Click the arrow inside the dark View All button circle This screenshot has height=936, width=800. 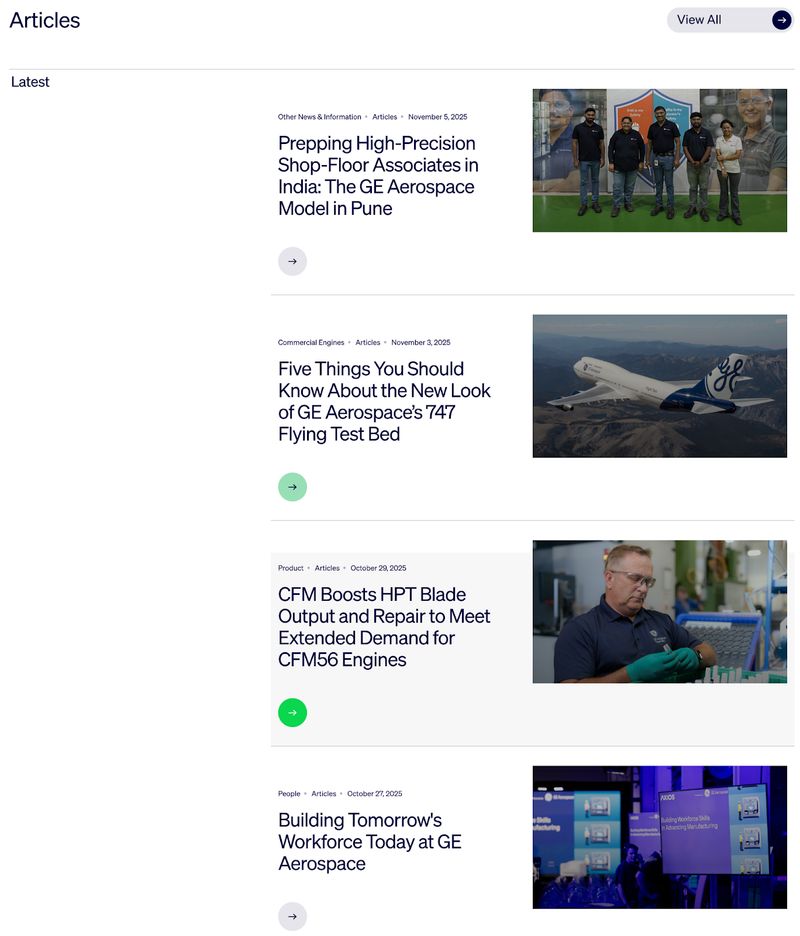pyautogui.click(x=779, y=19)
